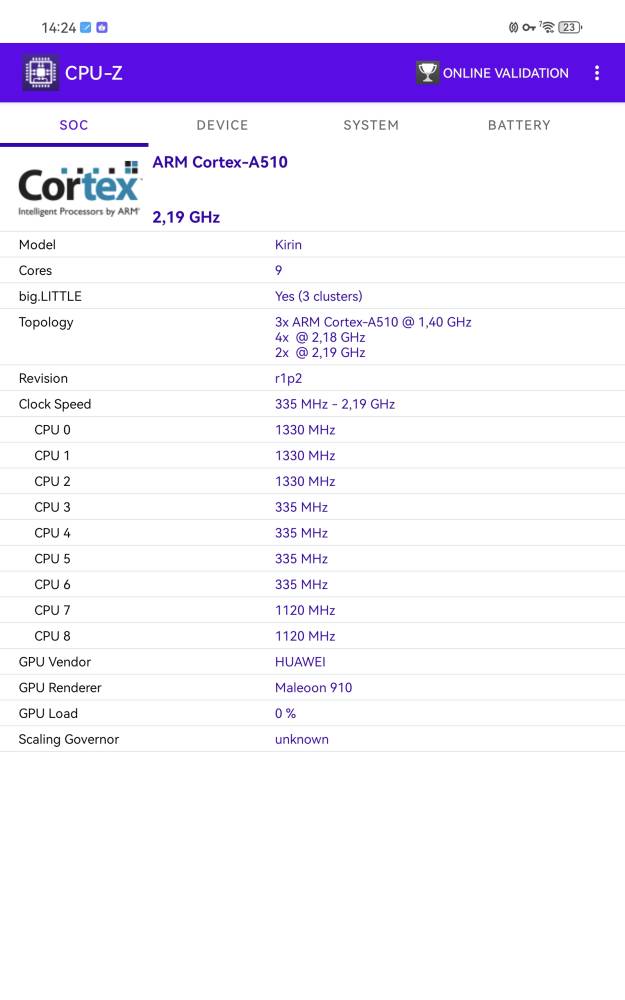Viewport: 625px width, 1000px height.
Task: Select the SOC tab
Action: [x=74, y=125]
